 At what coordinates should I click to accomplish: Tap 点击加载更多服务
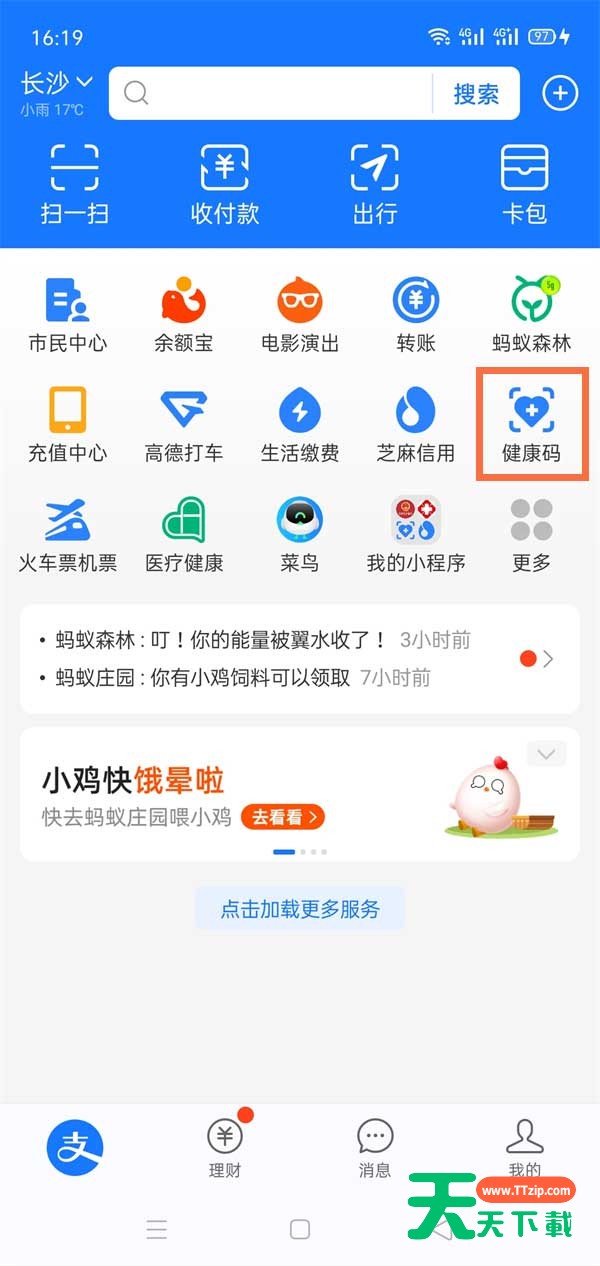[x=300, y=909]
